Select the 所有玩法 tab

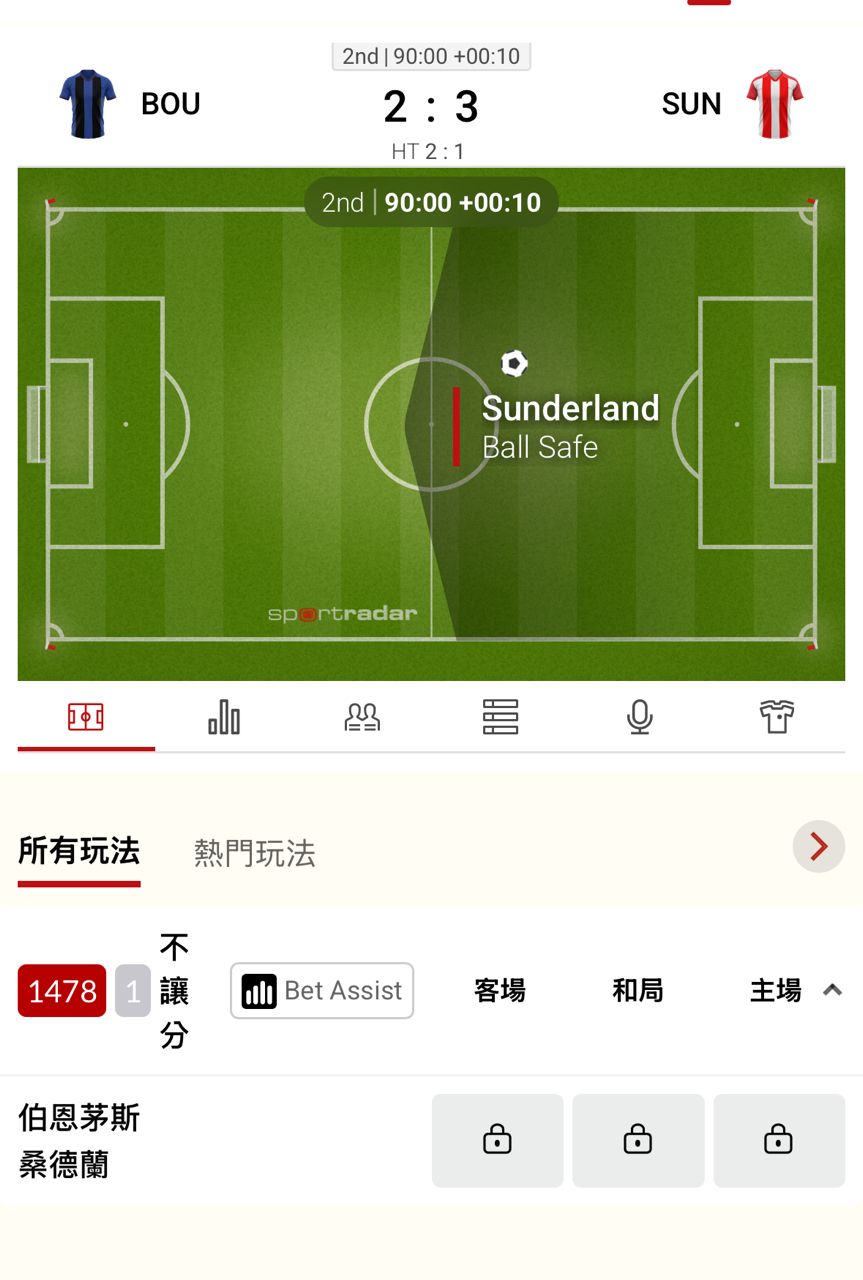click(x=79, y=852)
